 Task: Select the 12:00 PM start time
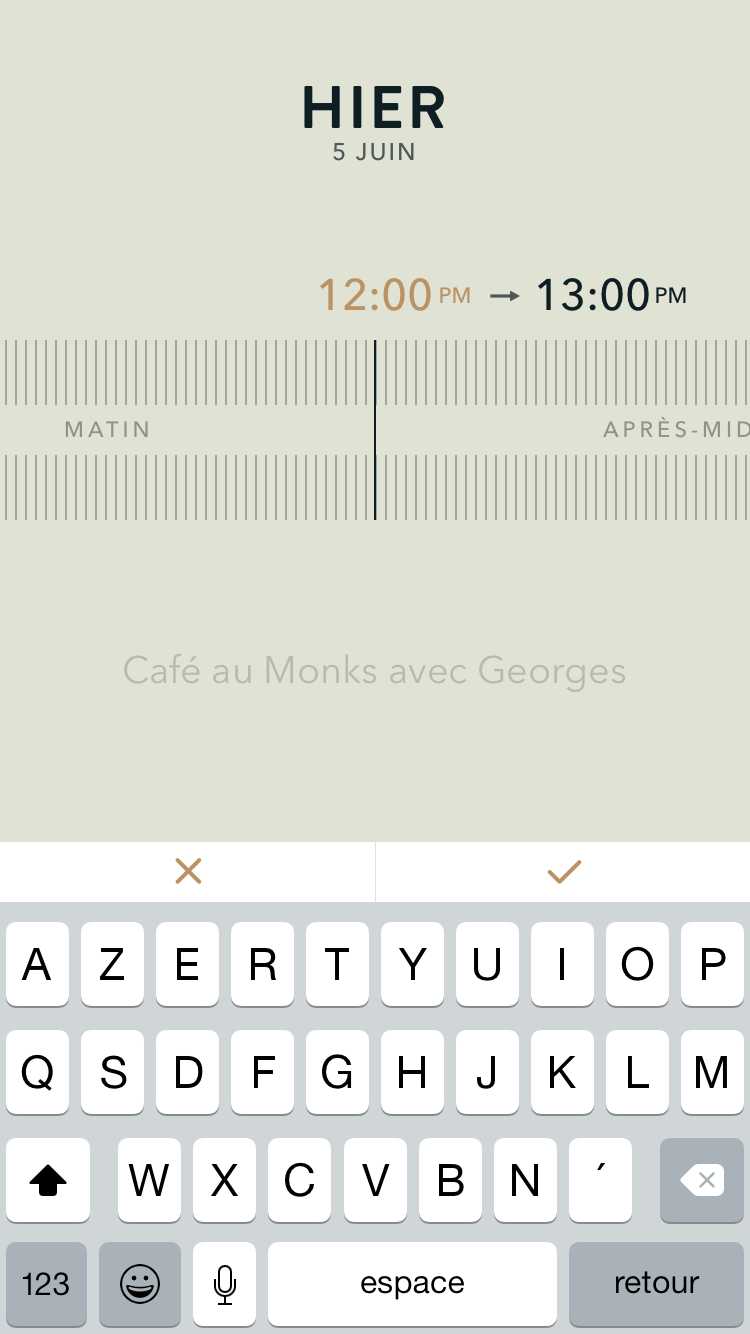pos(393,295)
